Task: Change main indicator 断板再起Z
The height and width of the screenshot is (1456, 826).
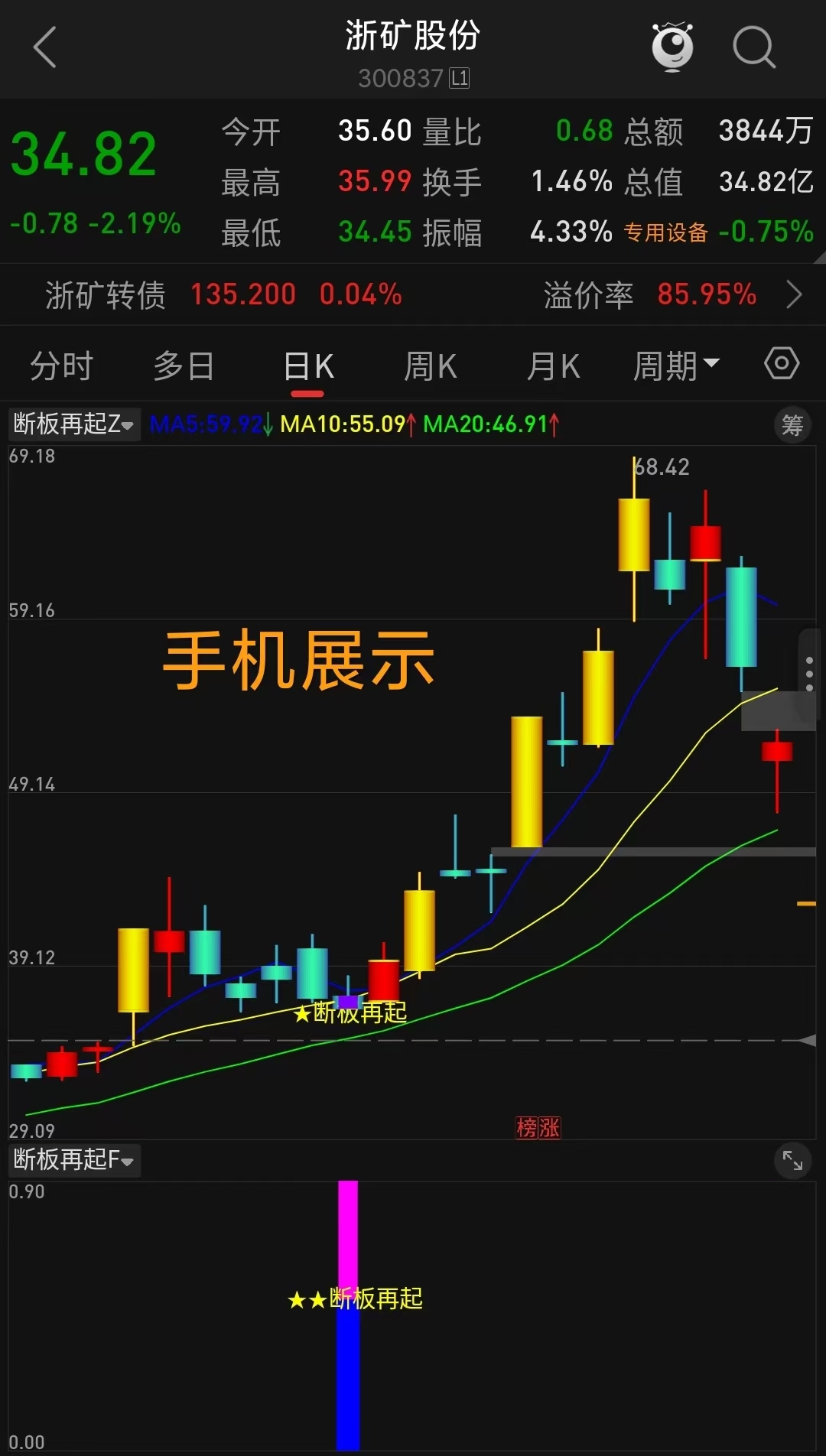Action: [x=73, y=424]
